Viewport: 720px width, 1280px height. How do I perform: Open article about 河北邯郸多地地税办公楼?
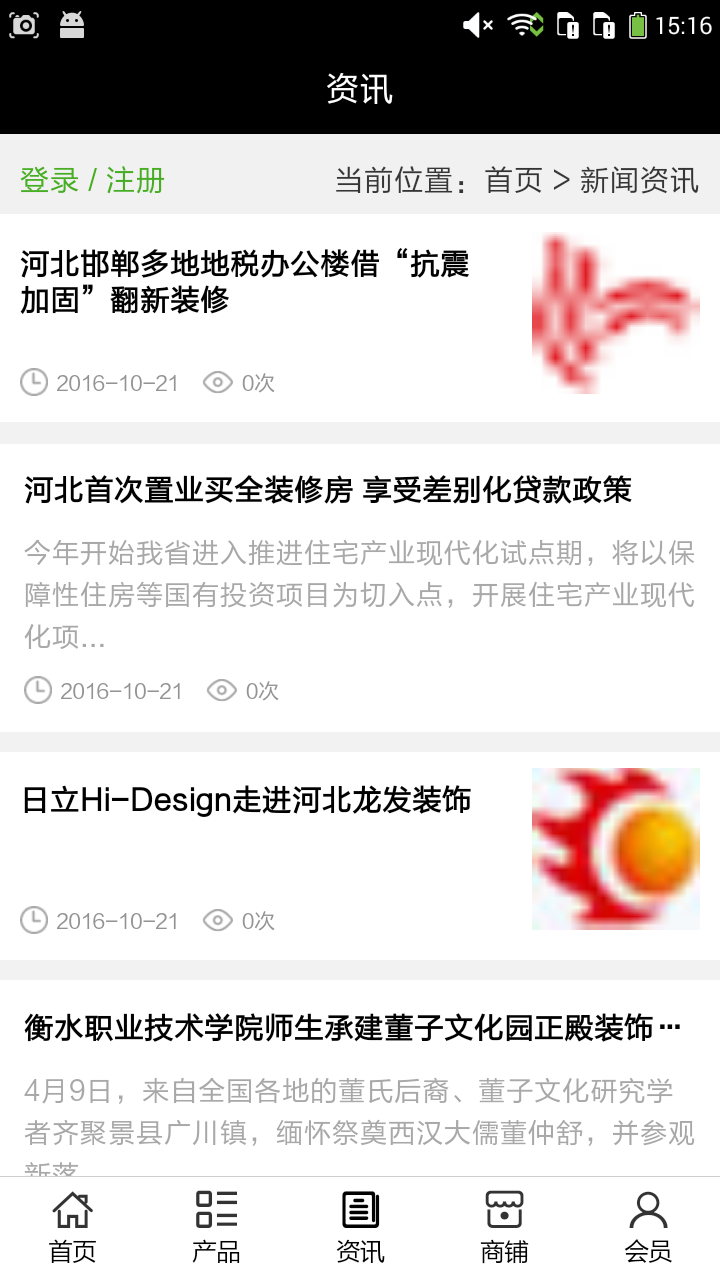(245, 282)
